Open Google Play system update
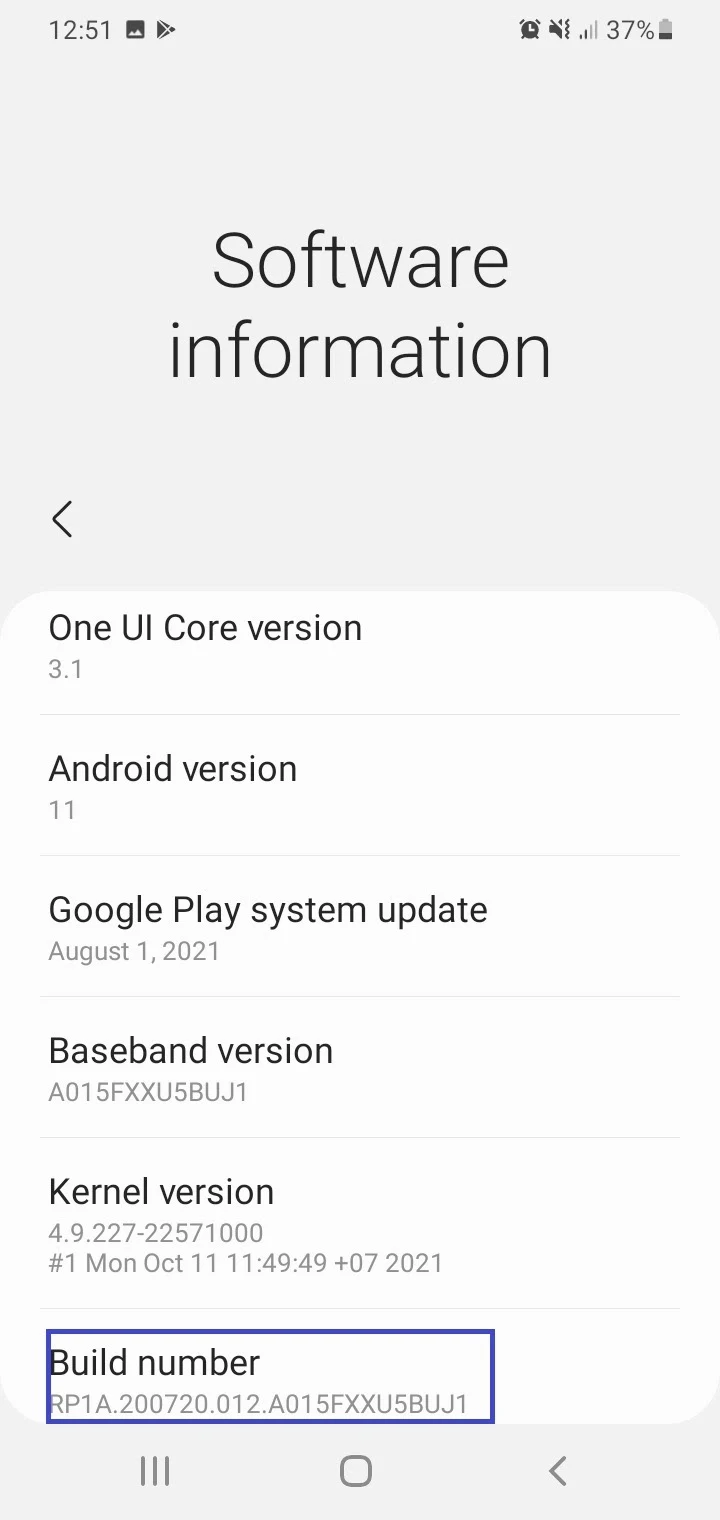The height and width of the screenshot is (1520, 720). [360, 927]
